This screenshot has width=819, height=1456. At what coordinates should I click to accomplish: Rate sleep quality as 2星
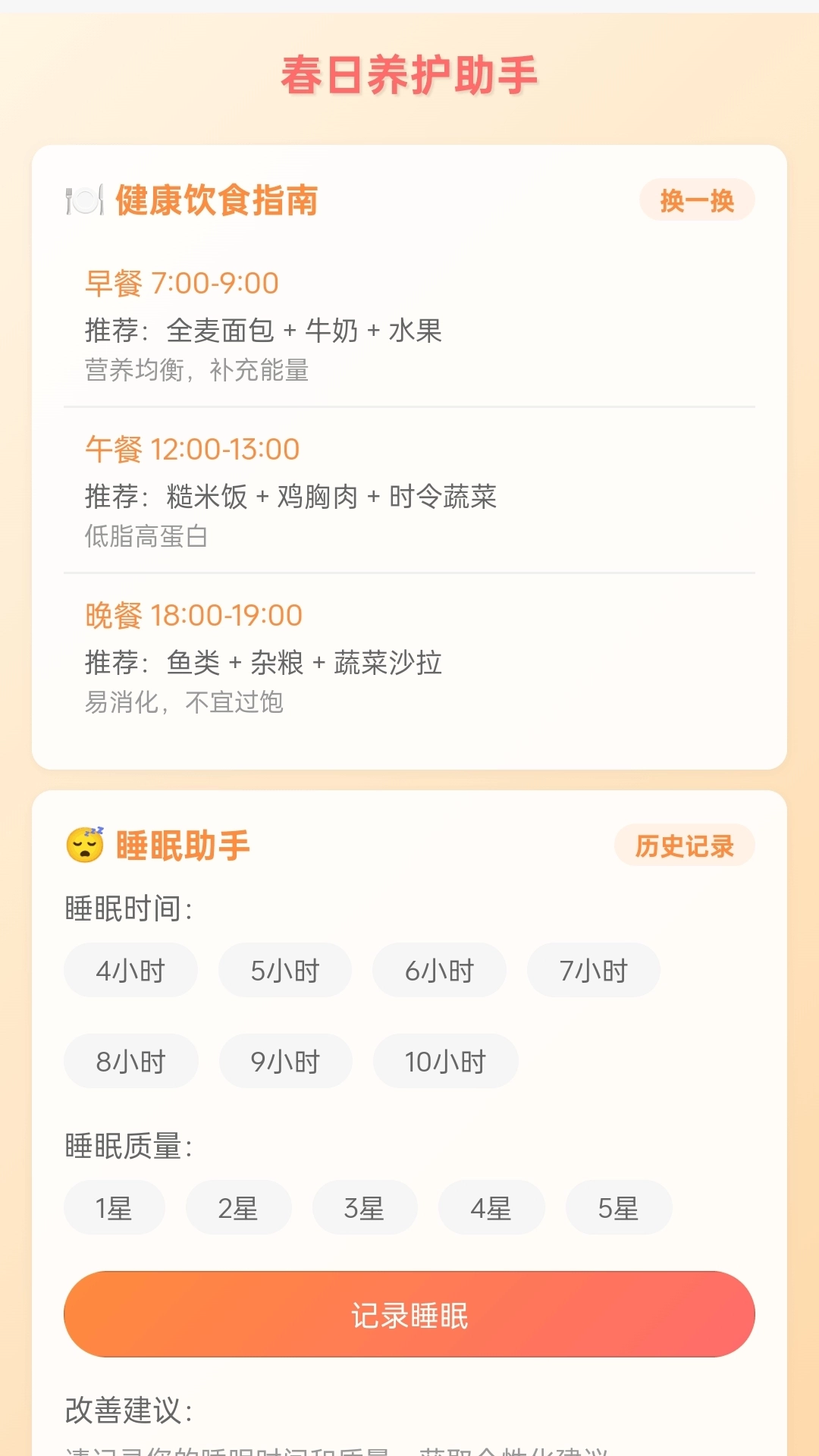(239, 1208)
